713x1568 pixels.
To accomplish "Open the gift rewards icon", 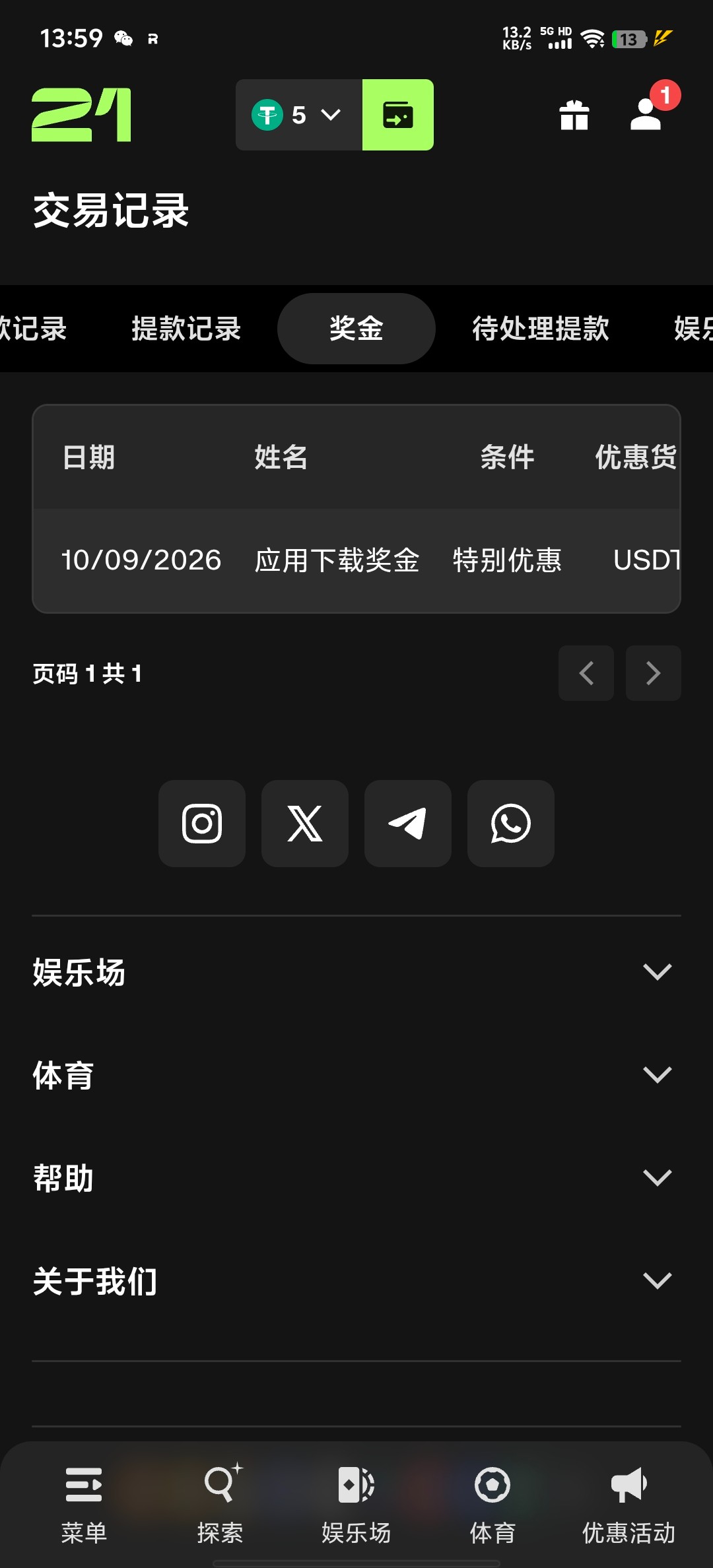I will click(x=574, y=115).
